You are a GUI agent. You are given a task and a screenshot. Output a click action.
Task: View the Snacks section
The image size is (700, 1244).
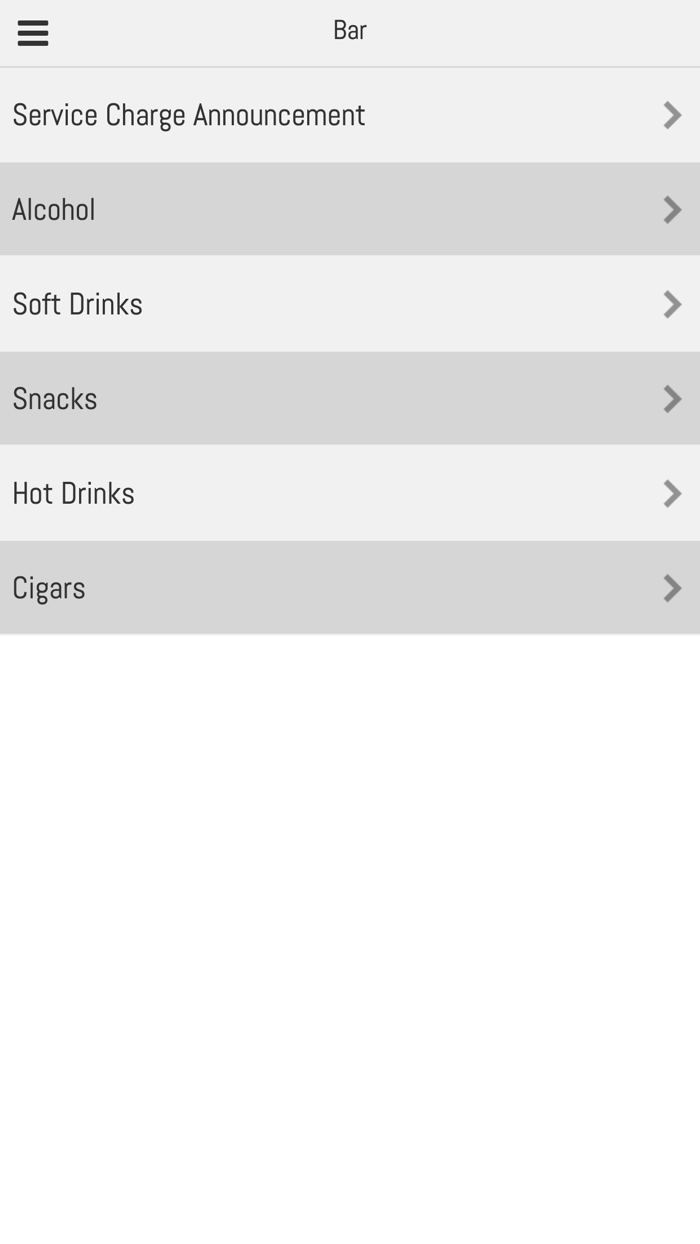point(350,398)
